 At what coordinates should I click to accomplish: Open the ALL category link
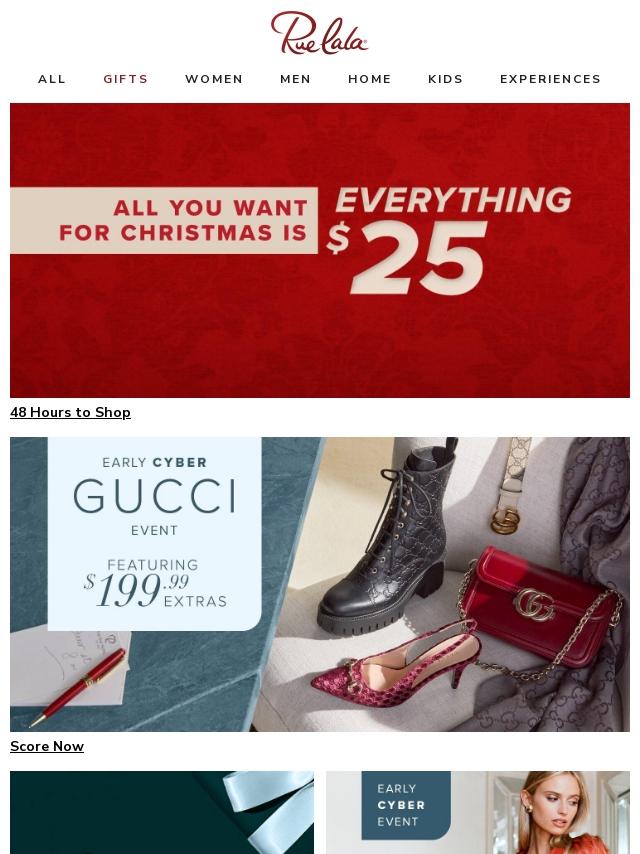coord(52,79)
